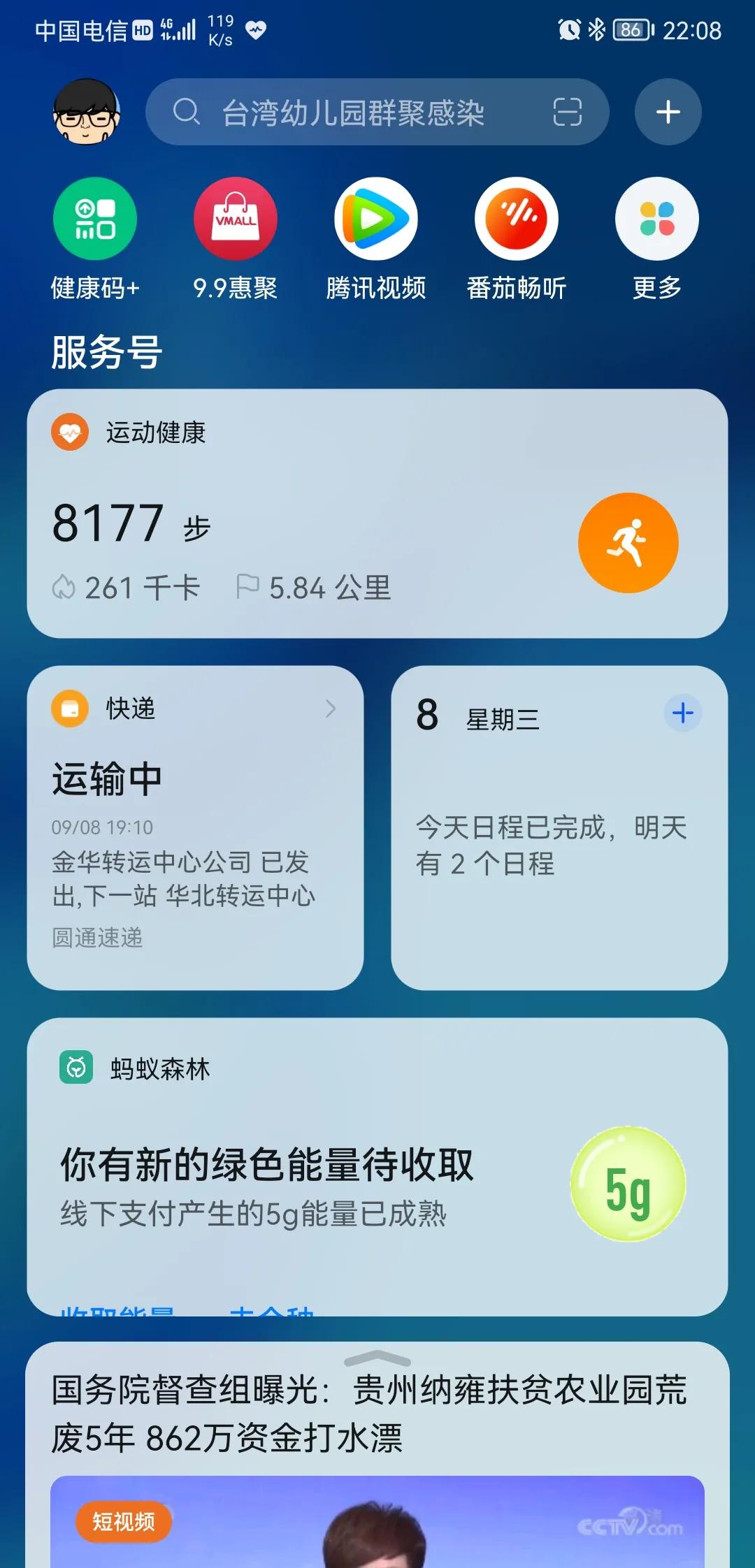Select the 服务号 section header
755x1568 pixels.
pos(105,351)
